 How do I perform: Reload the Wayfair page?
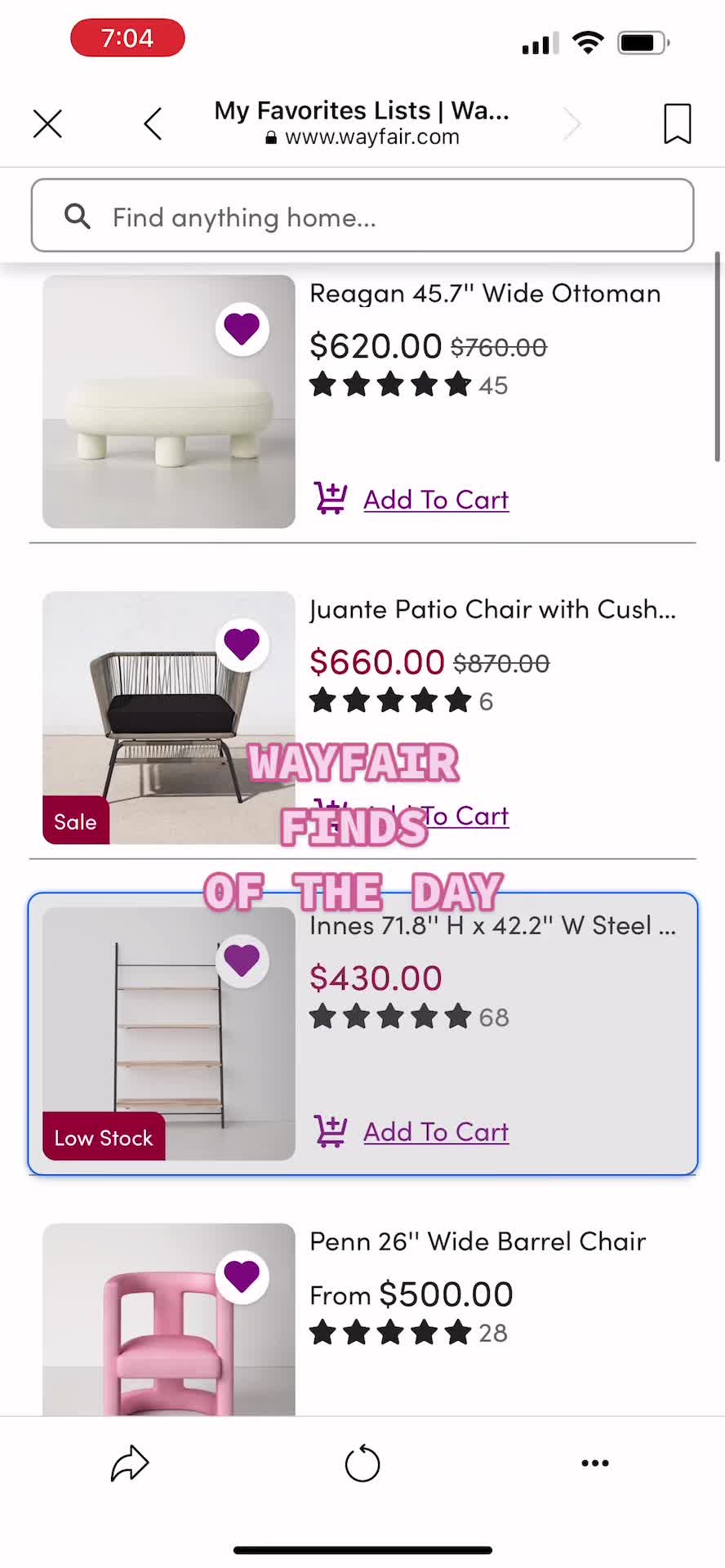coord(362,1463)
